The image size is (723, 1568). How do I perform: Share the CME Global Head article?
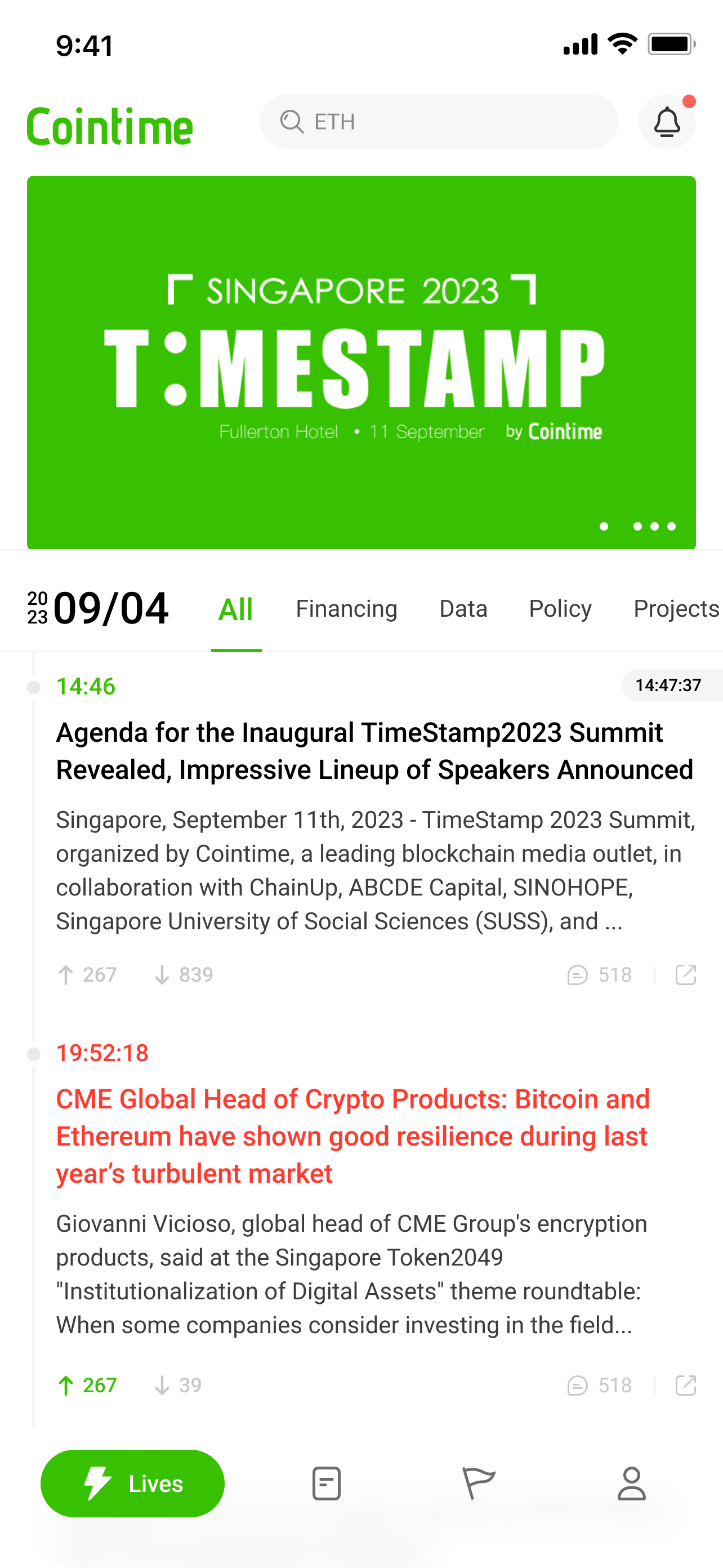click(x=686, y=1386)
